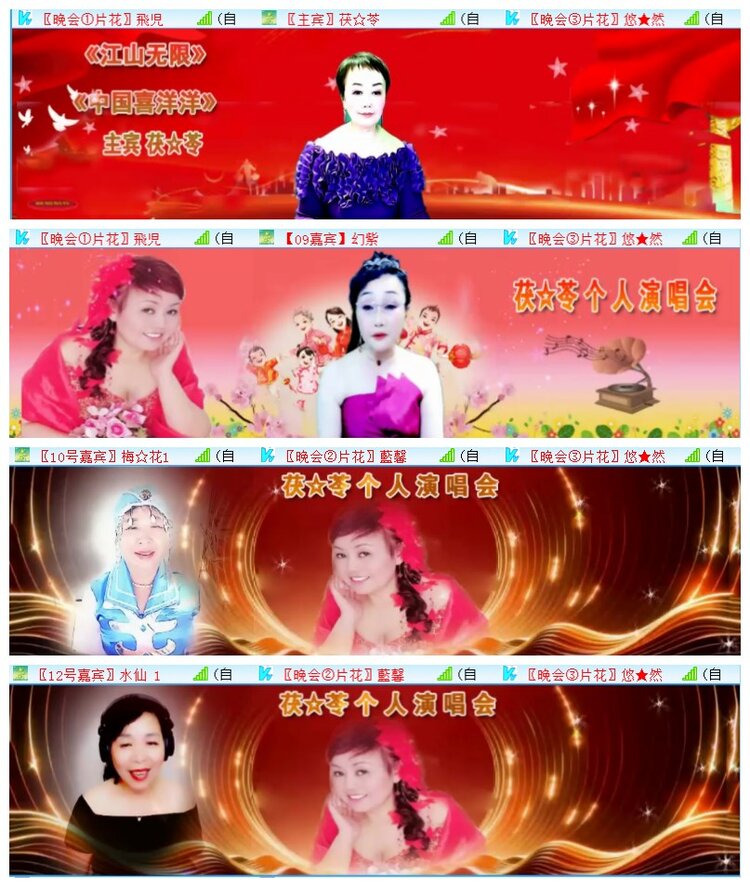Click the signal strength bars on 茯☆苓's main window
750x887 pixels.
[447, 14]
